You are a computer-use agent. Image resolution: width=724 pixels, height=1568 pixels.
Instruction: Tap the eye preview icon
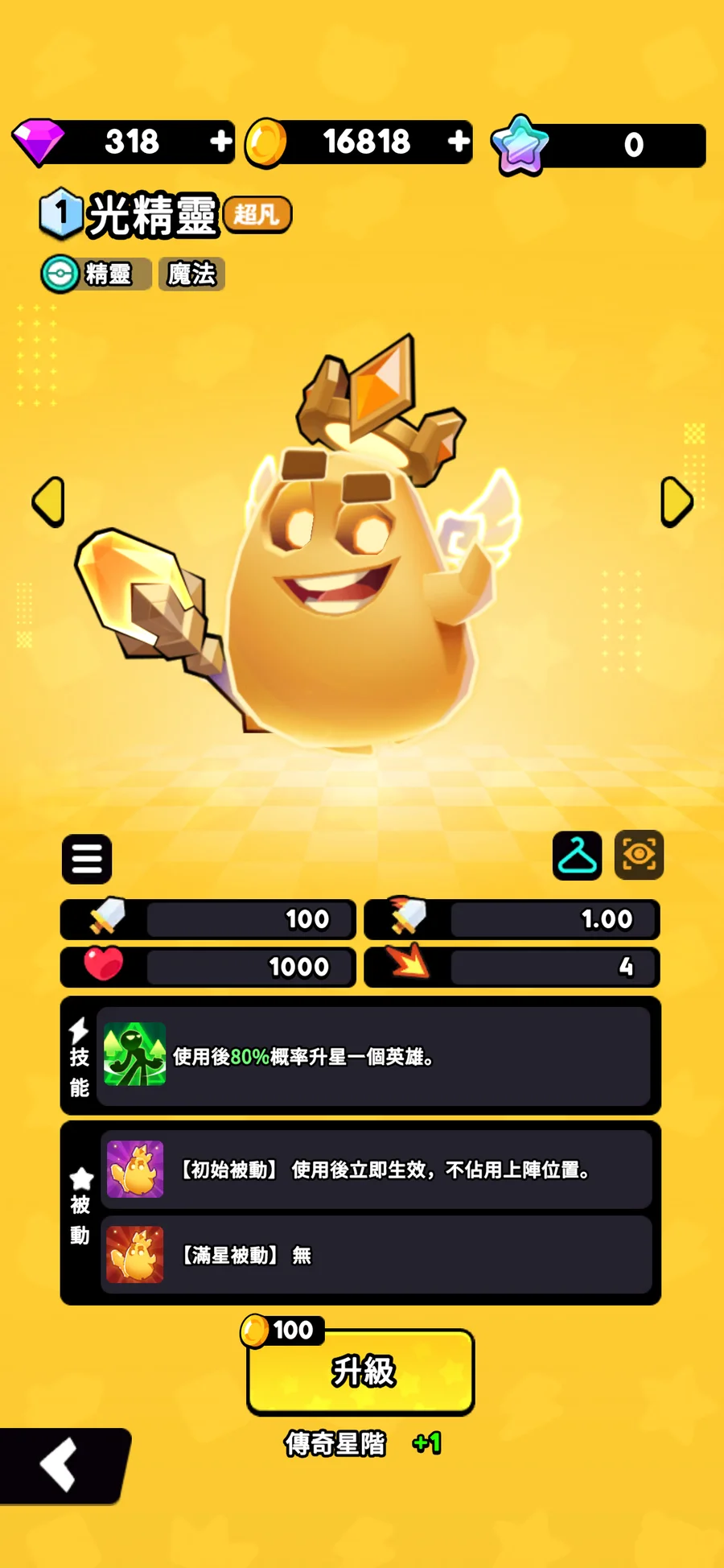(639, 855)
